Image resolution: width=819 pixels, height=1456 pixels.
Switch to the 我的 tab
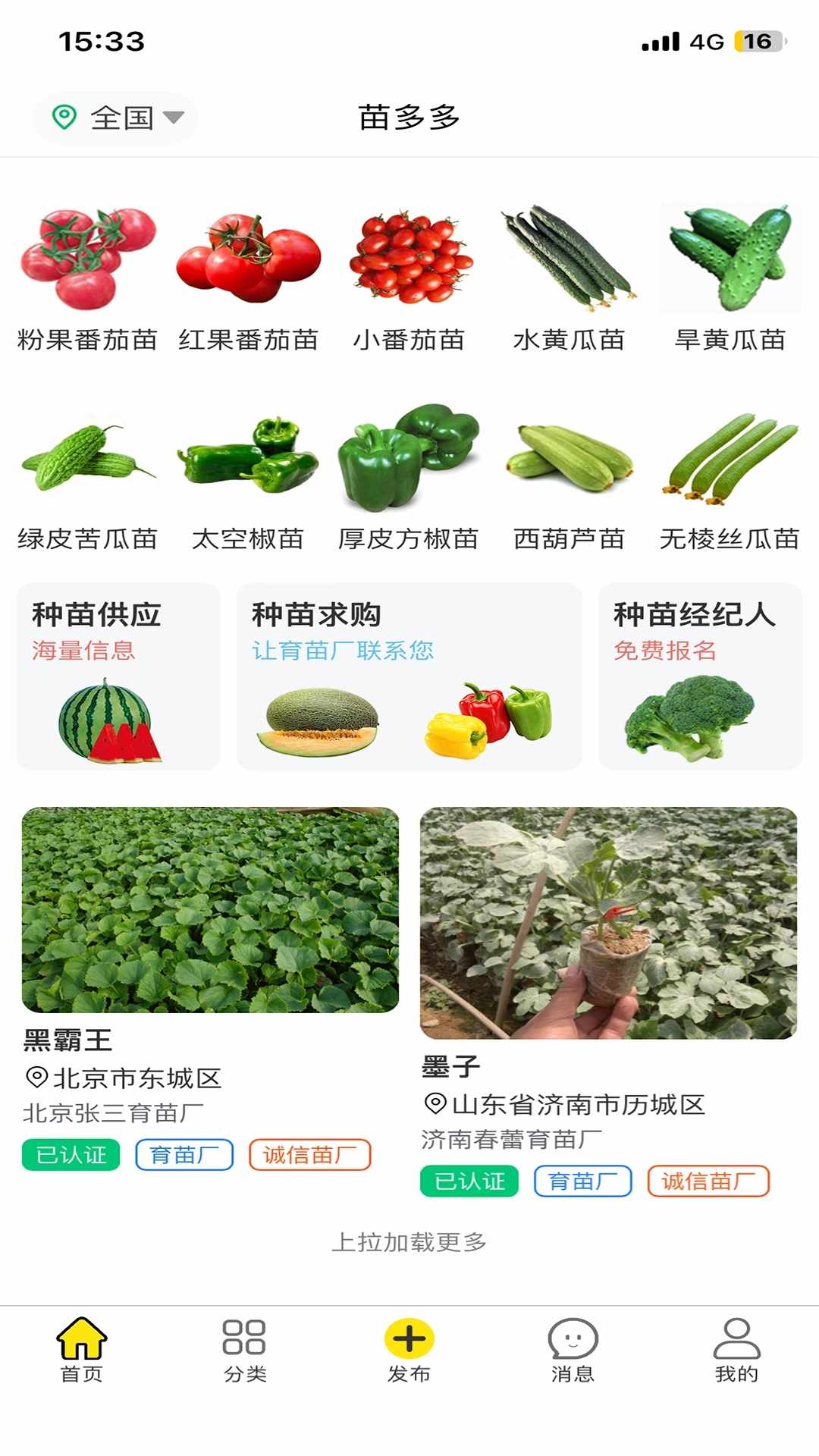(736, 1350)
